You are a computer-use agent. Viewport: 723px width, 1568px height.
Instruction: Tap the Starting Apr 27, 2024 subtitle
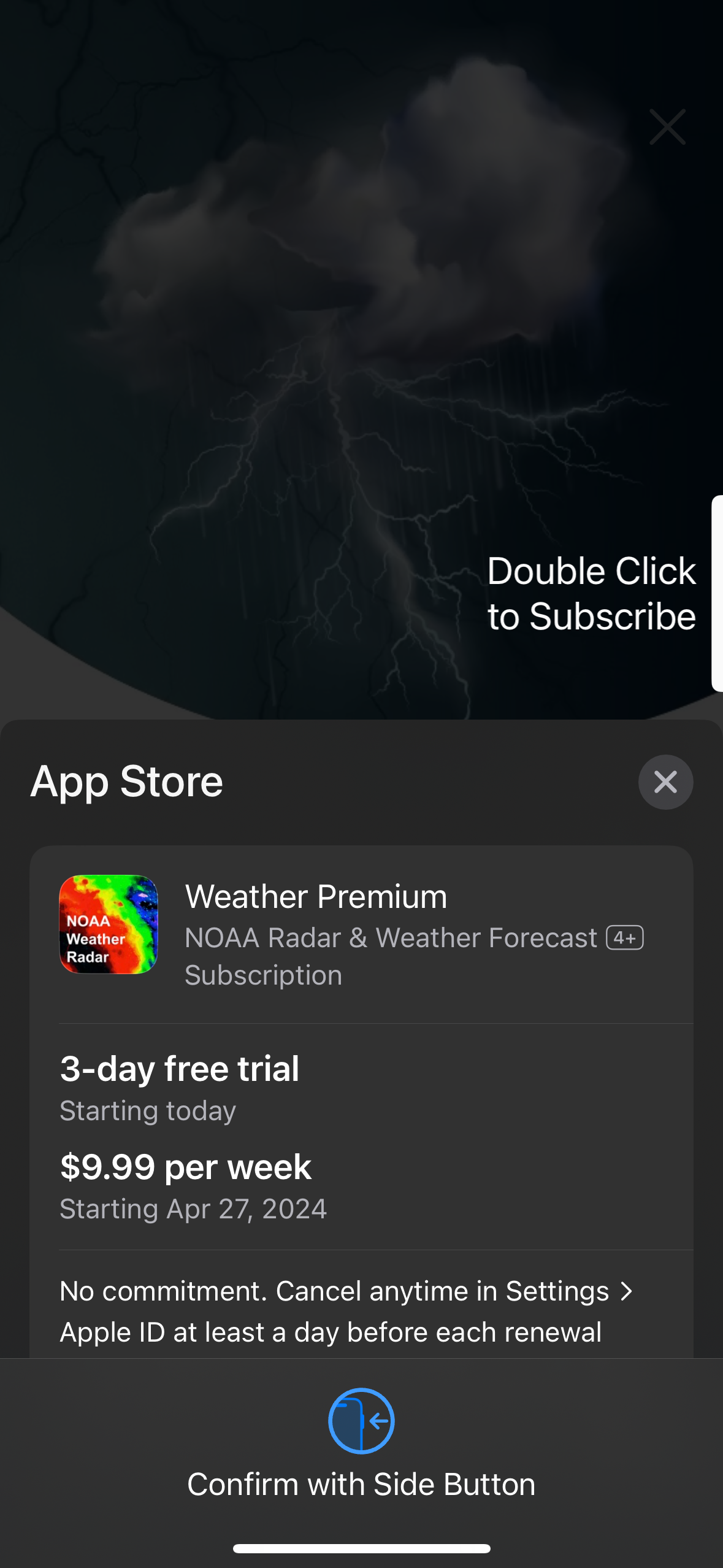coord(193,1208)
